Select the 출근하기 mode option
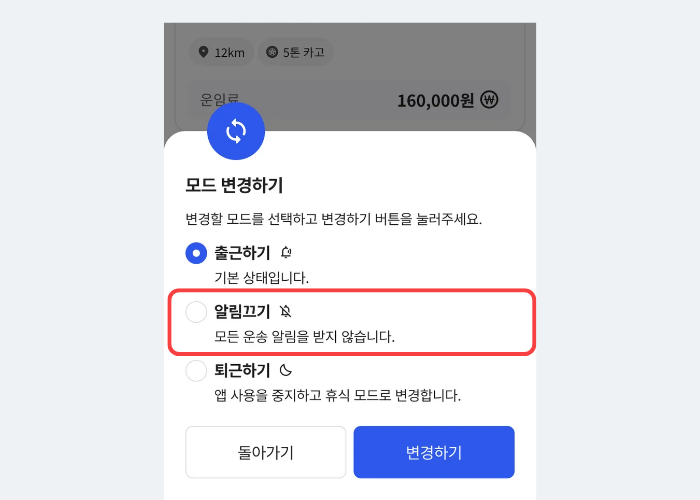 pos(196,253)
